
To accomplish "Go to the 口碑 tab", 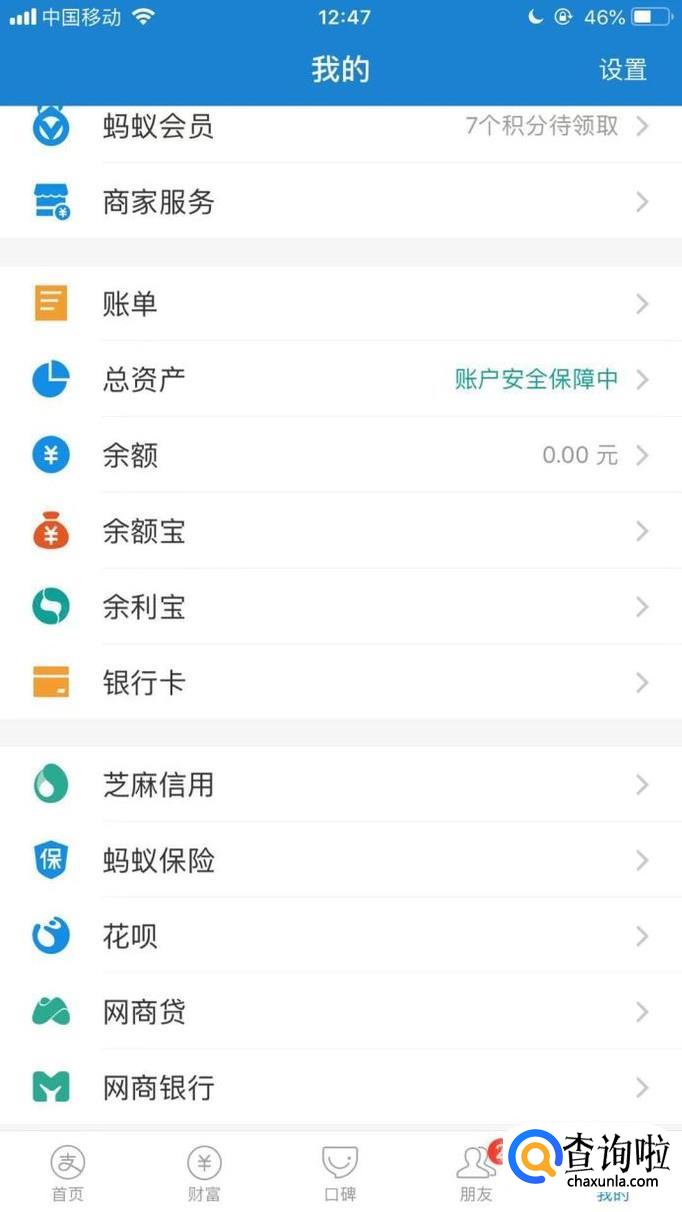I will pos(340,1173).
